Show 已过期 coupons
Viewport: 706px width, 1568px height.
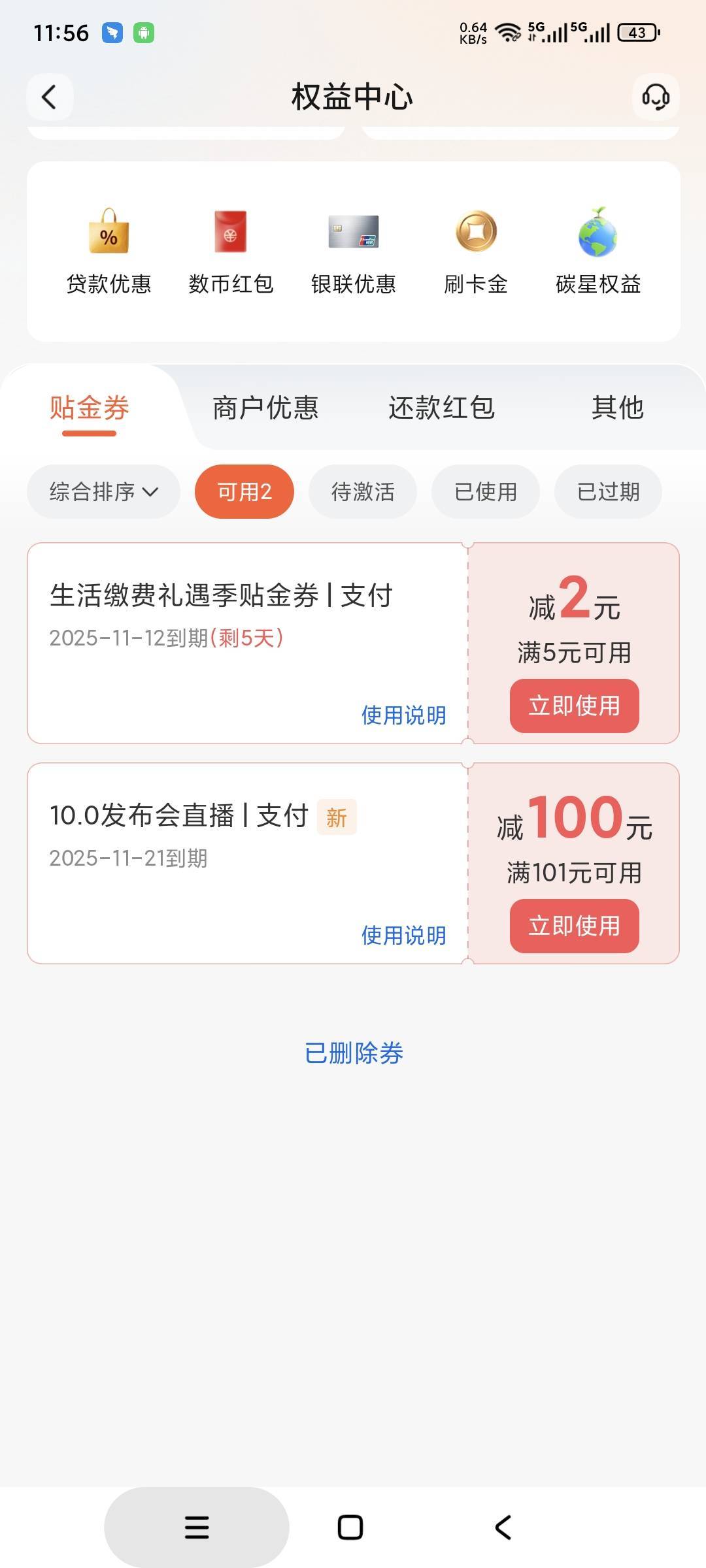click(608, 492)
